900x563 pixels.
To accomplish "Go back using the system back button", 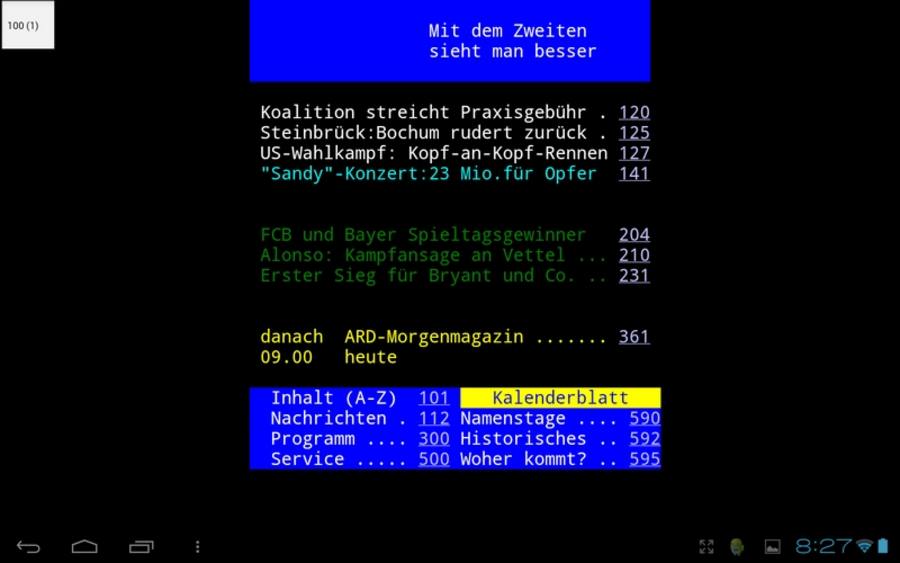I will [x=28, y=547].
